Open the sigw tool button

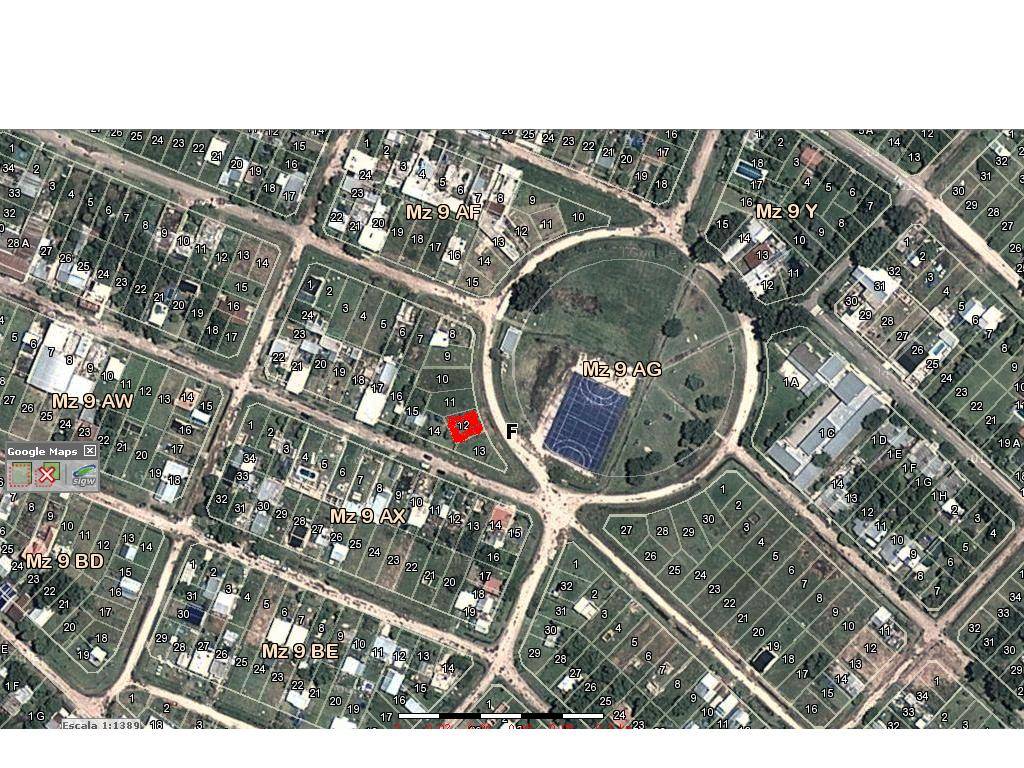pyautogui.click(x=83, y=476)
